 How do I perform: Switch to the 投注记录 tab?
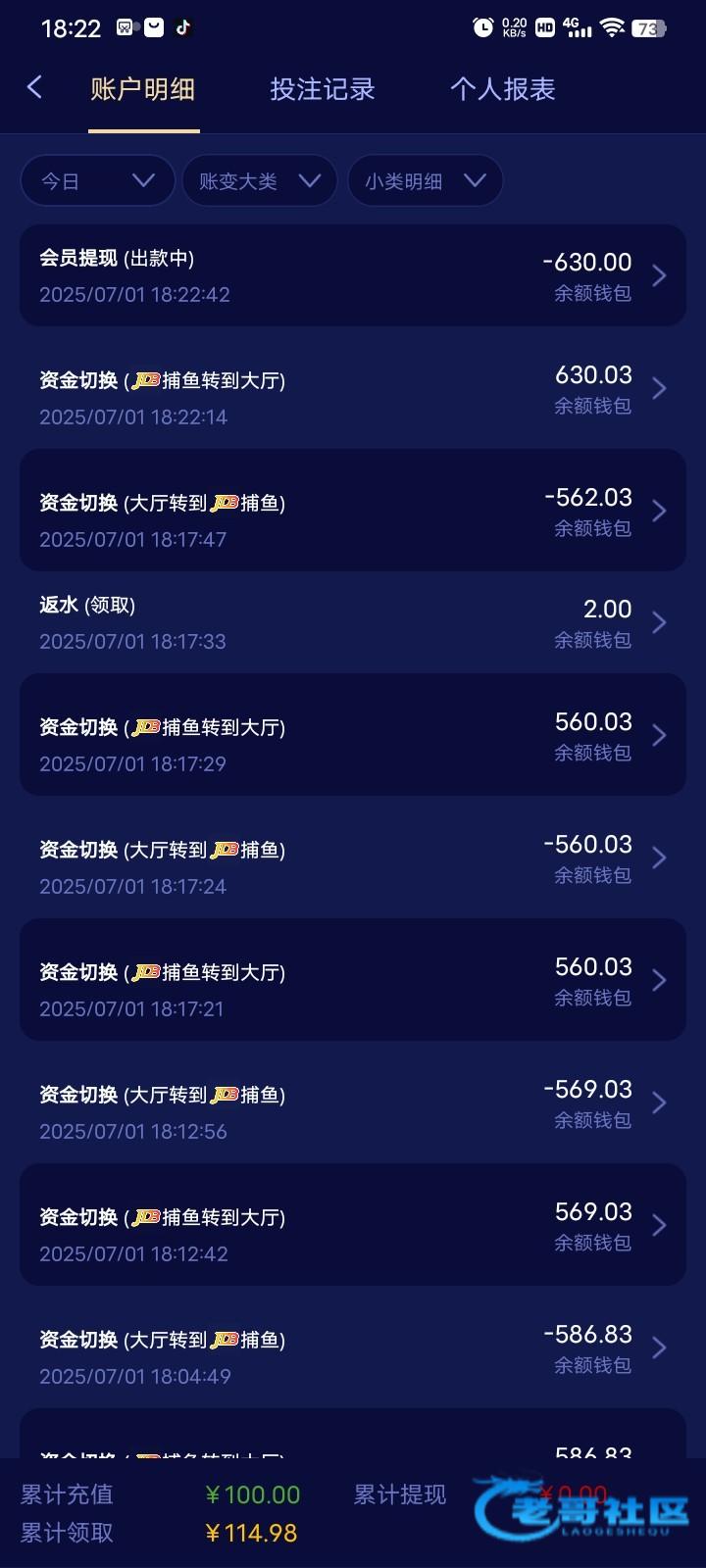click(323, 89)
